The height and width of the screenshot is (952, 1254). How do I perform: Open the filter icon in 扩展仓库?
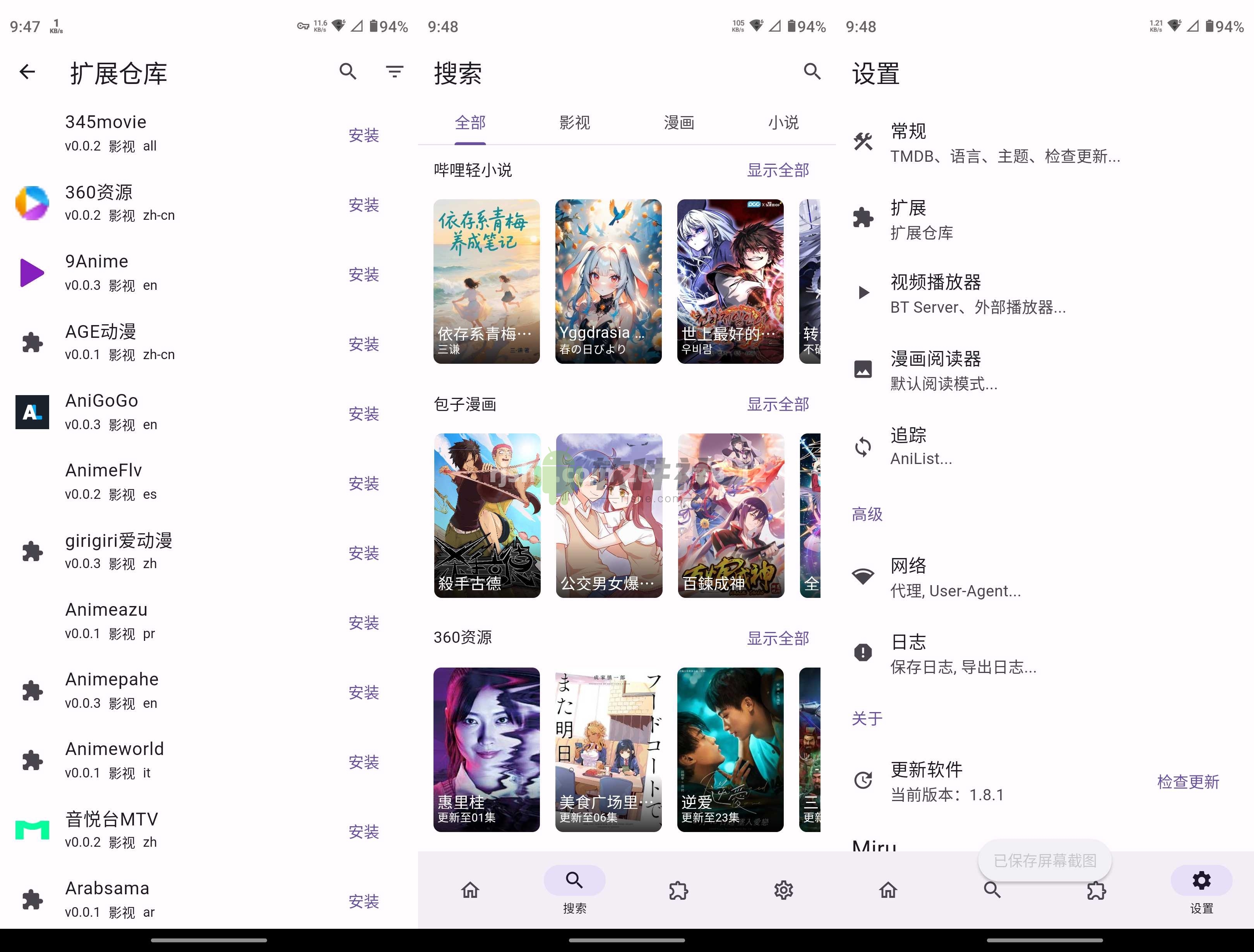[x=394, y=72]
